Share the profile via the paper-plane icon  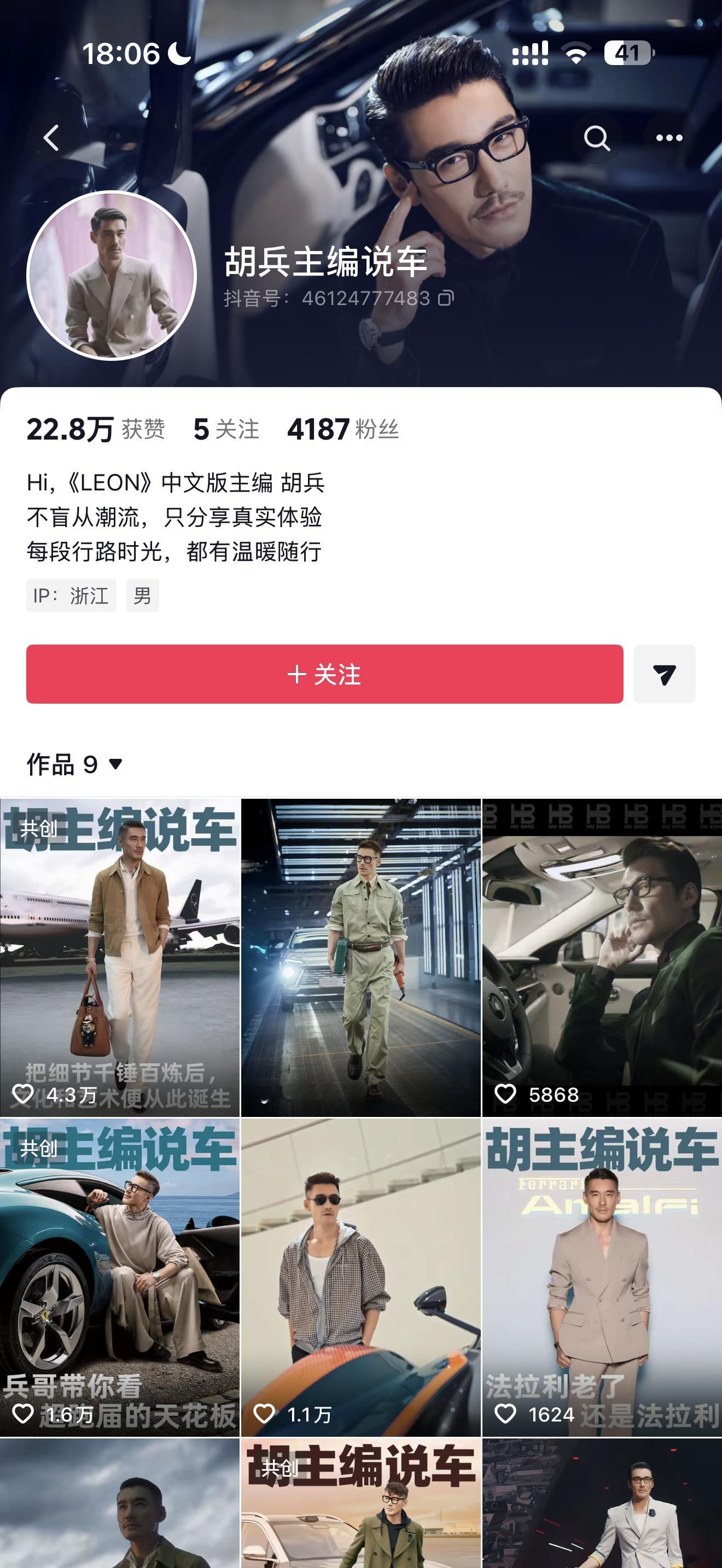tap(663, 675)
